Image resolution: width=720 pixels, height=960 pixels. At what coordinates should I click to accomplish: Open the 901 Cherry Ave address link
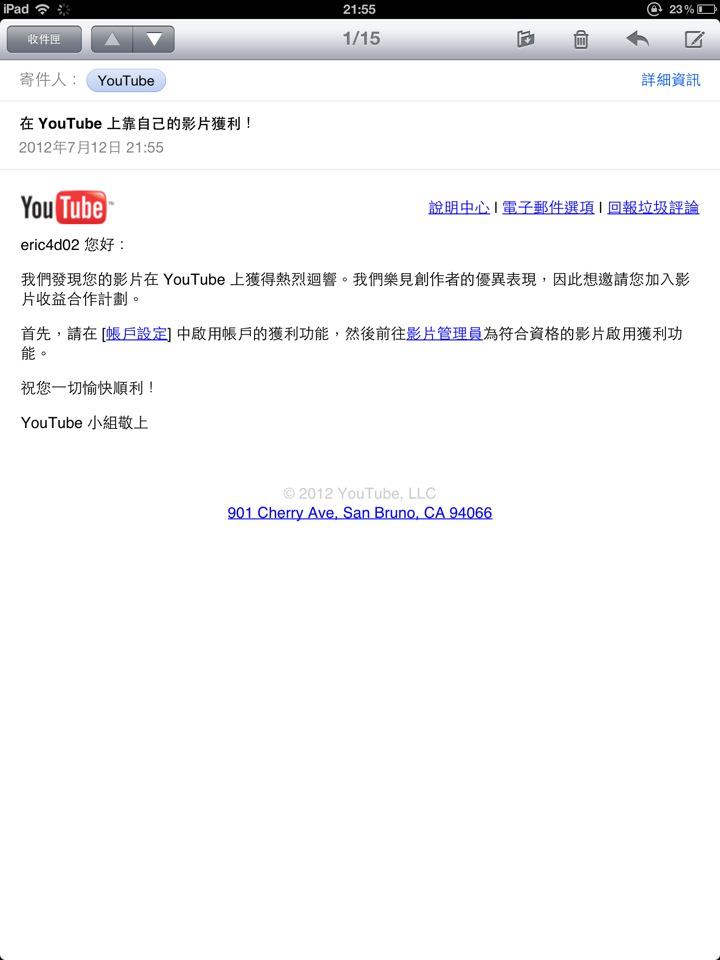(360, 513)
